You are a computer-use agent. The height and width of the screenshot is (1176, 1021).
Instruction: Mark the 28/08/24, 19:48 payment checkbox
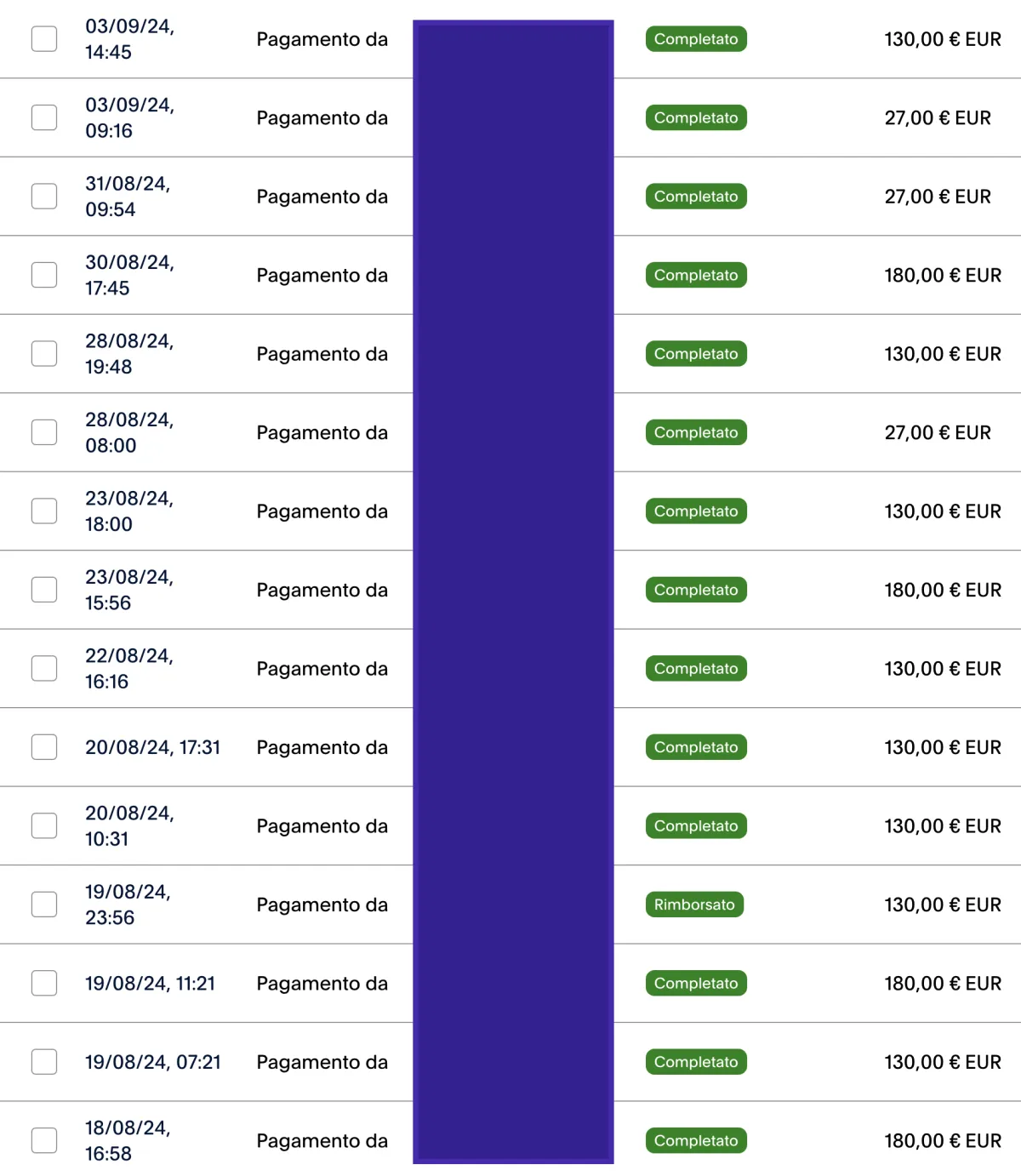pyautogui.click(x=44, y=354)
